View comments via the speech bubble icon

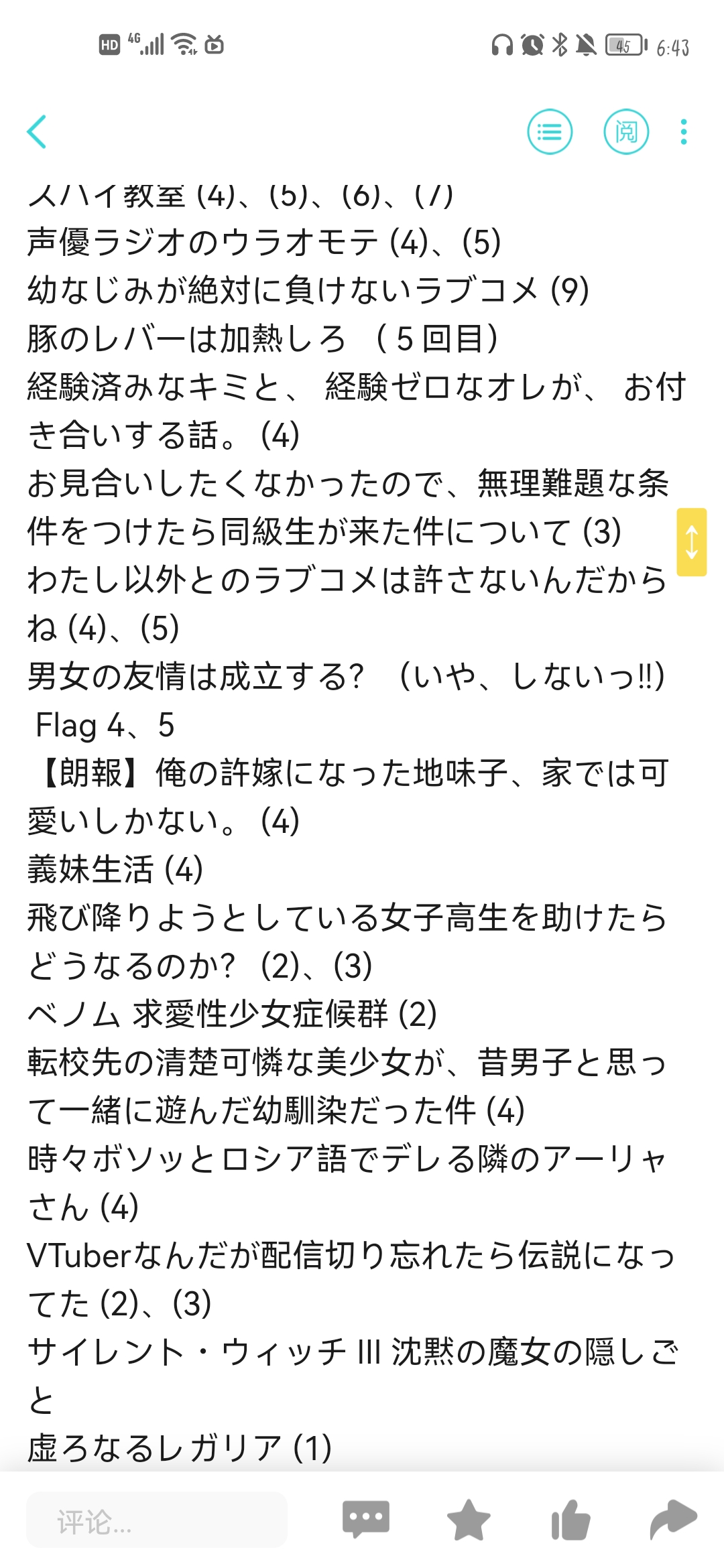point(365,1520)
